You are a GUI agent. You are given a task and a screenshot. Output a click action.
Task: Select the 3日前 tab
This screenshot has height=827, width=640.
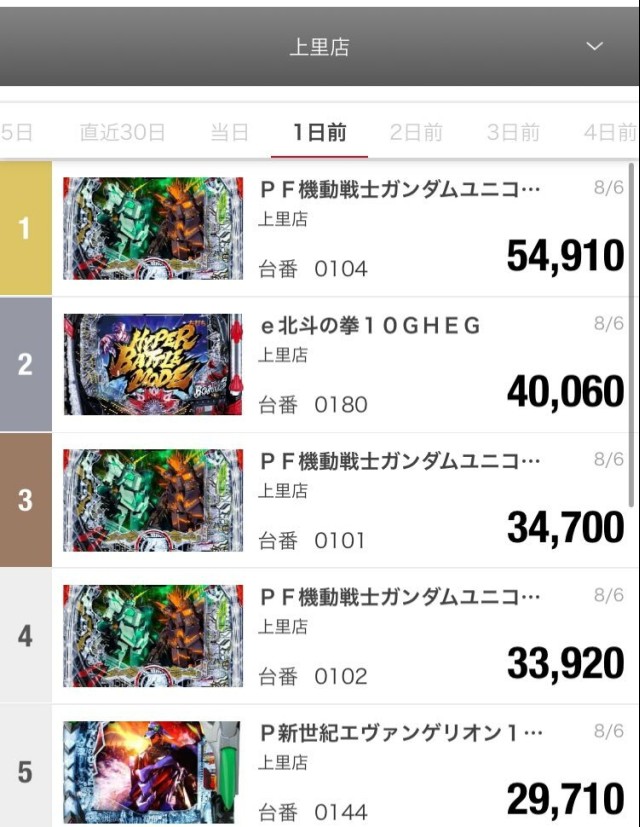(513, 132)
